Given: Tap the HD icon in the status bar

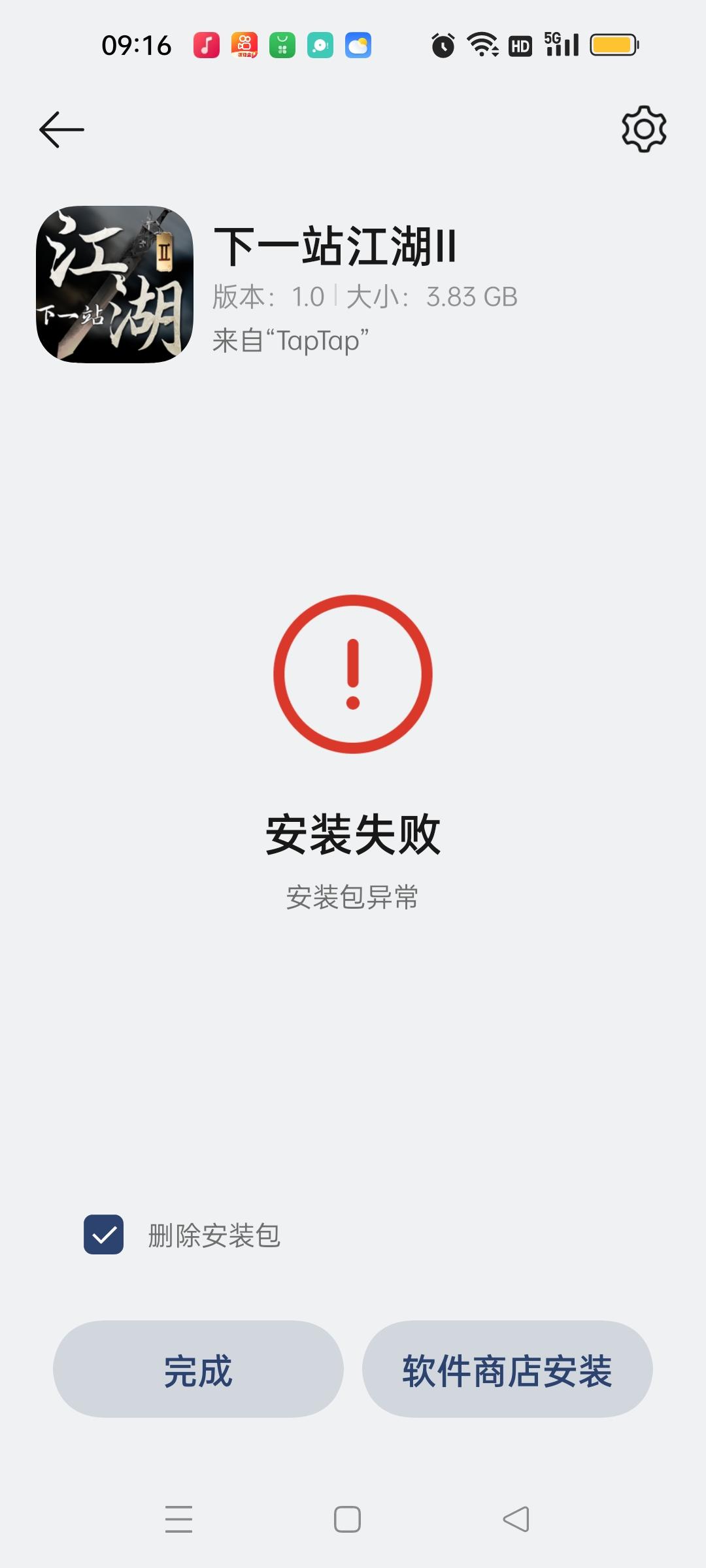Looking at the screenshot, I should pos(520,46).
